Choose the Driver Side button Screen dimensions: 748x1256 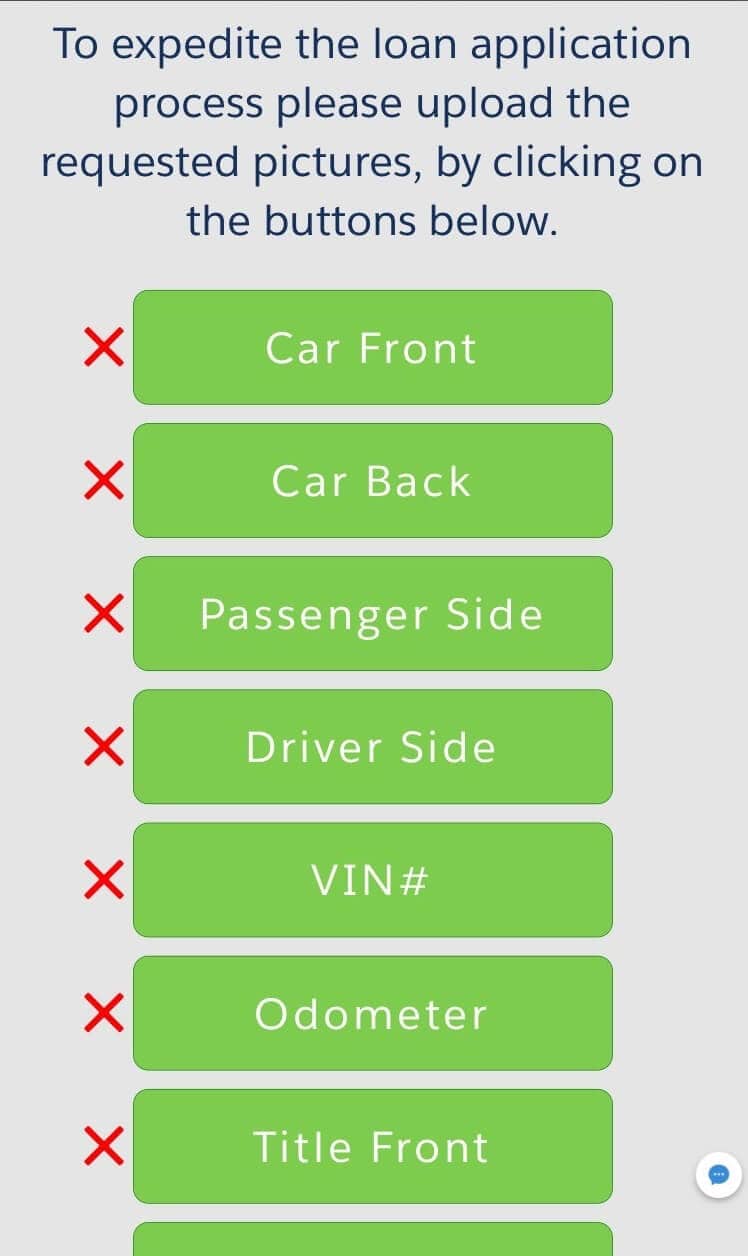[x=372, y=746]
